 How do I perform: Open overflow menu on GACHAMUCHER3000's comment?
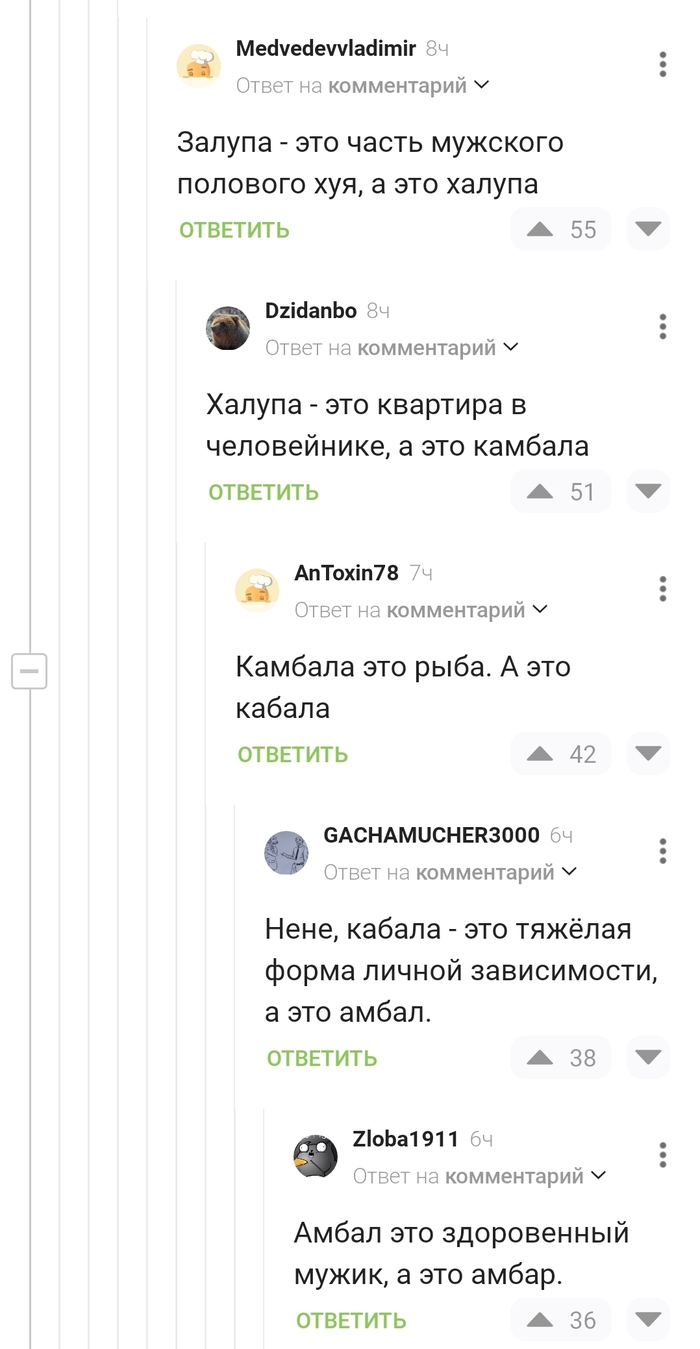click(x=662, y=851)
